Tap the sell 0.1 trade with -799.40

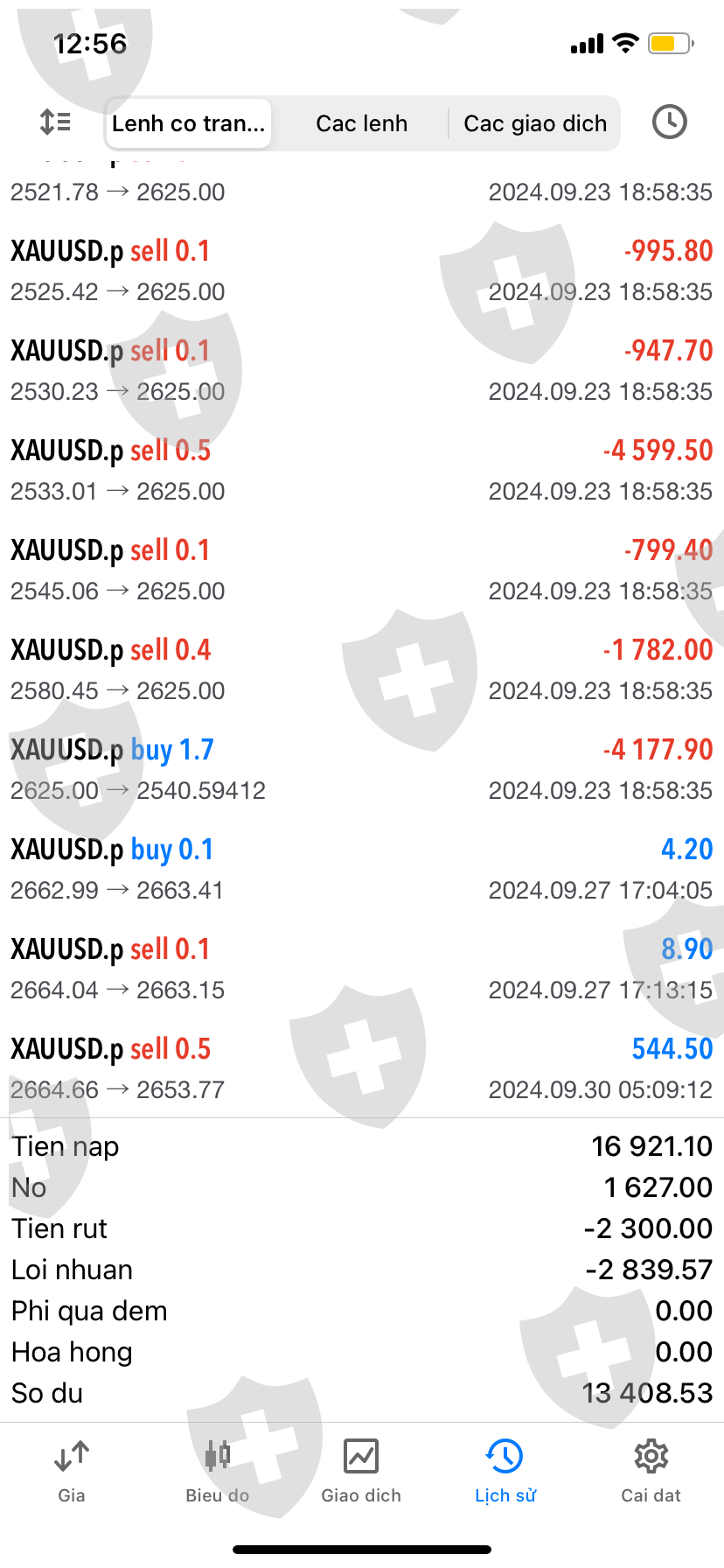coord(361,570)
